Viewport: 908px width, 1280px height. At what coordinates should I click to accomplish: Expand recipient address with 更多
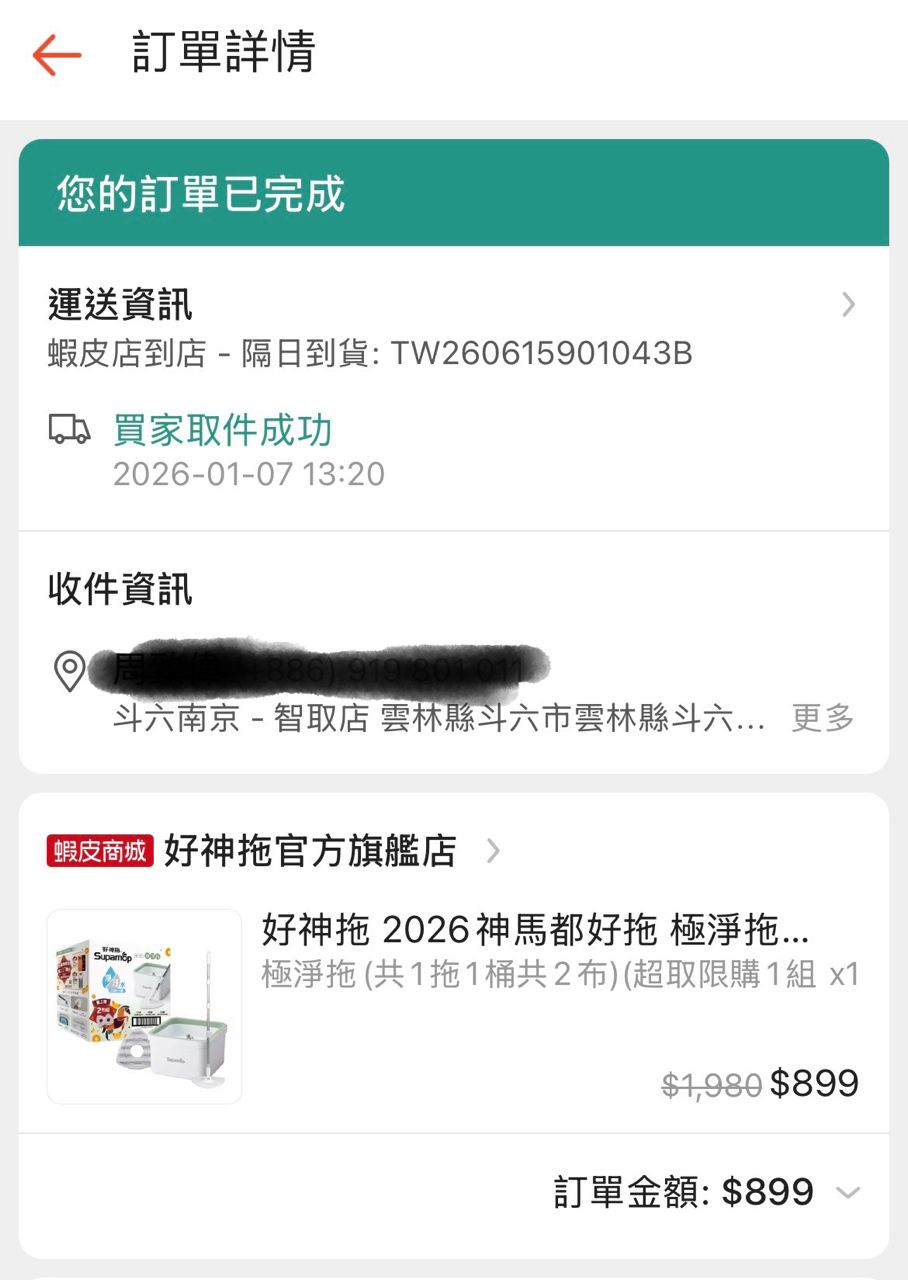(822, 718)
